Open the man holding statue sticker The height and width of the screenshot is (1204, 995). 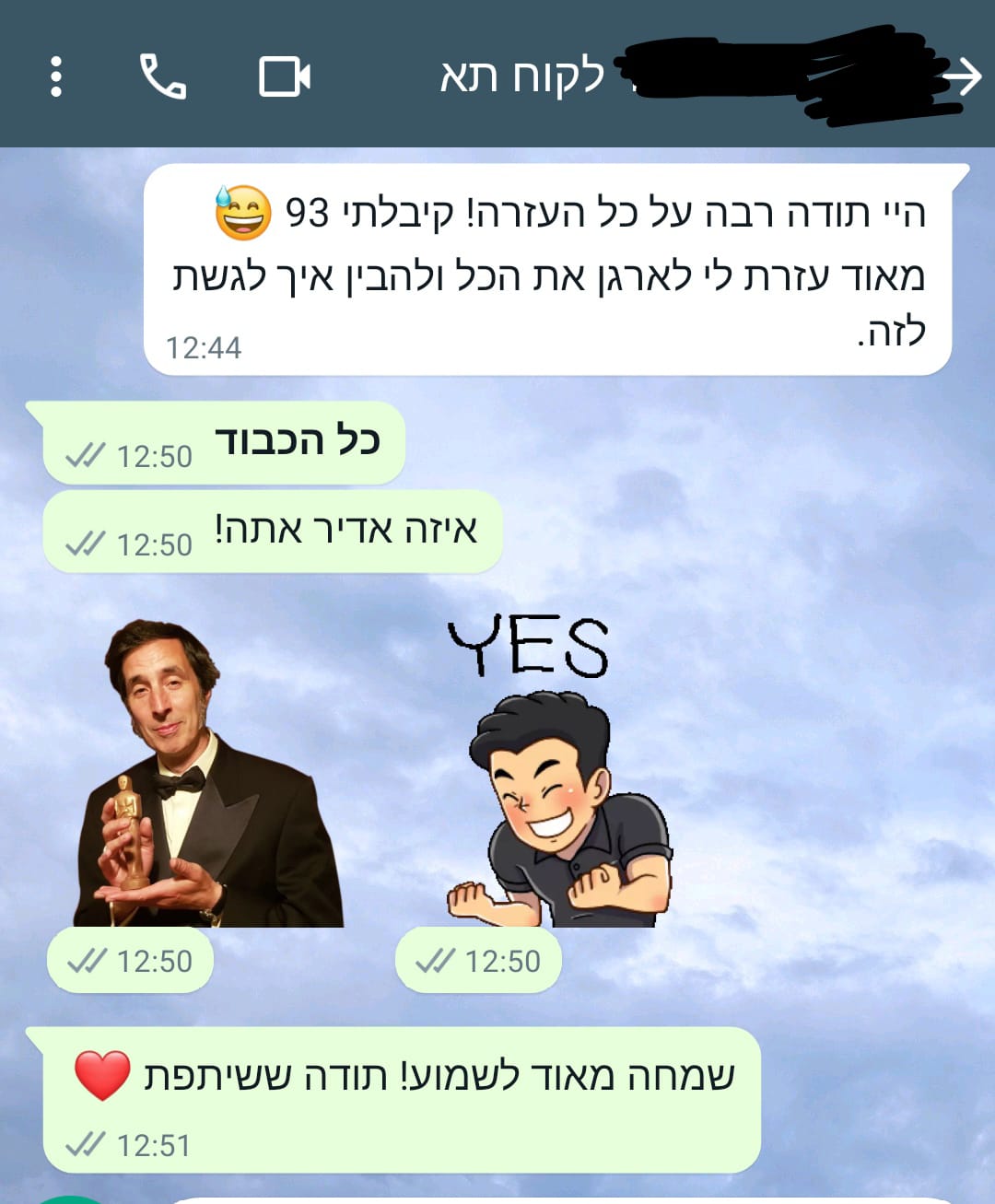[x=208, y=774]
